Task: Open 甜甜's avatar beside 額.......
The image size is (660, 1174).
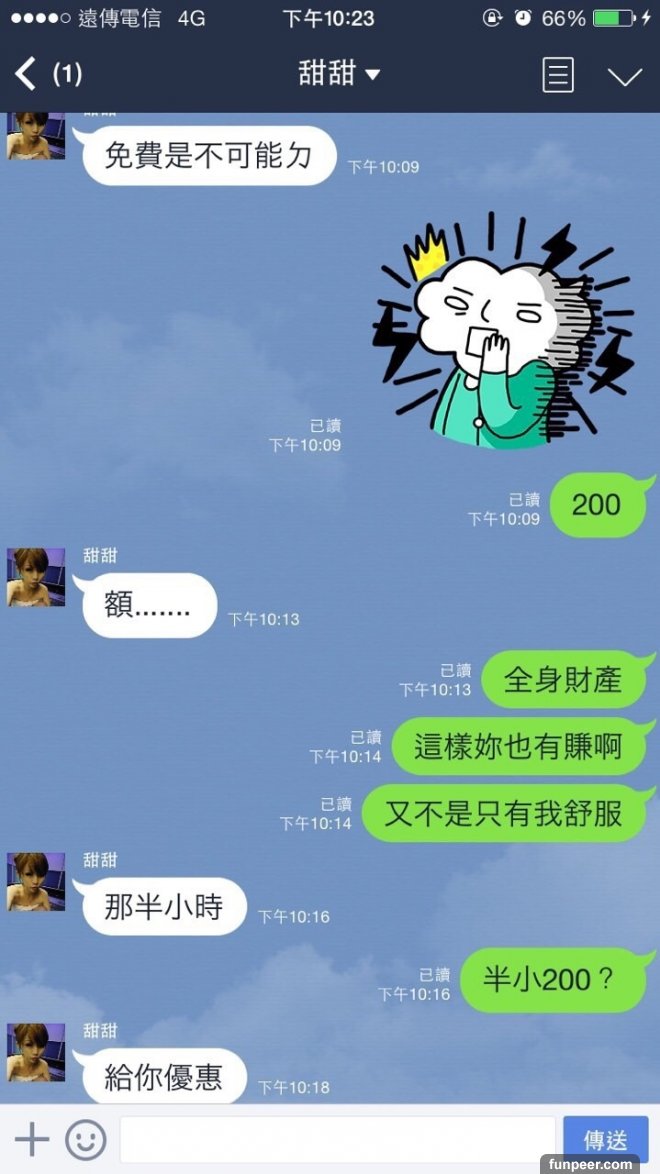Action: (x=36, y=578)
